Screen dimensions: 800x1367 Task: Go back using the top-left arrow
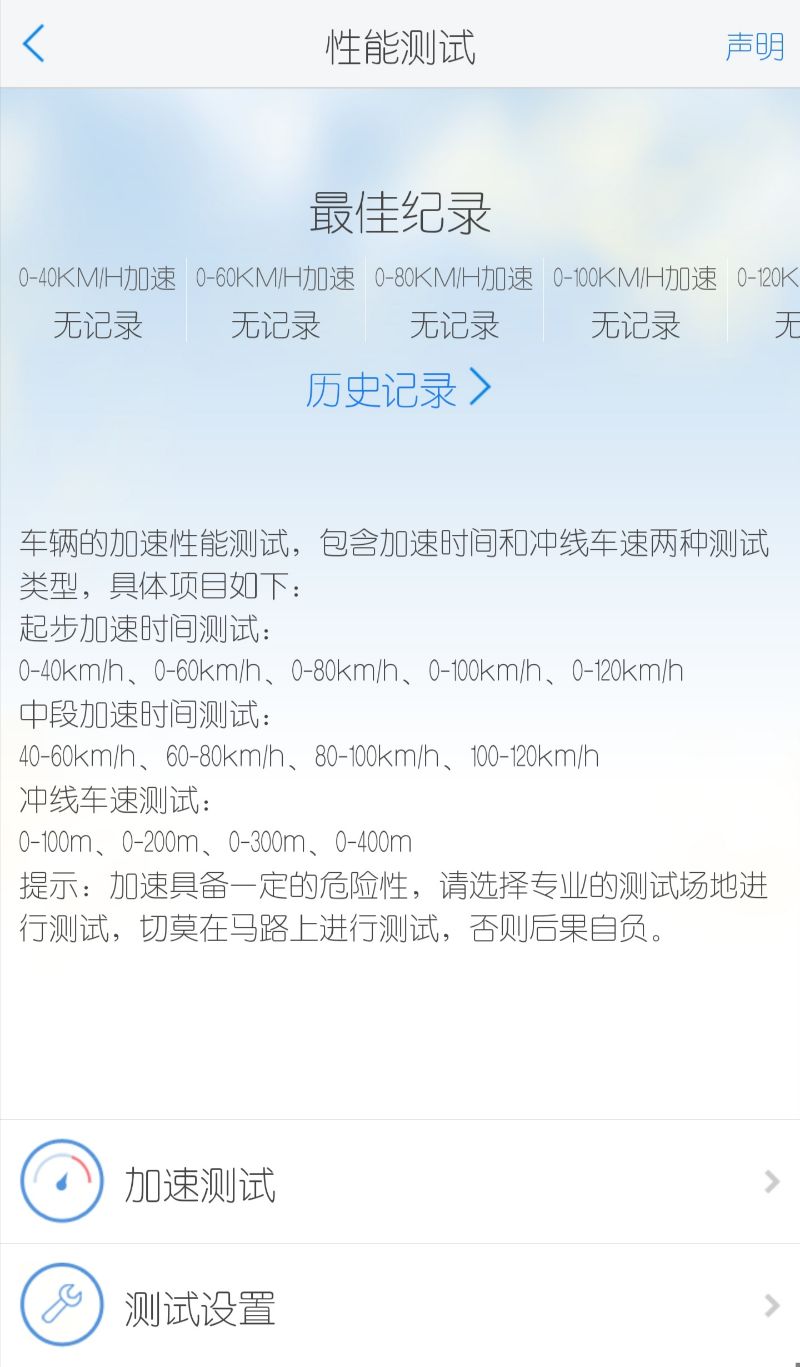34,45
